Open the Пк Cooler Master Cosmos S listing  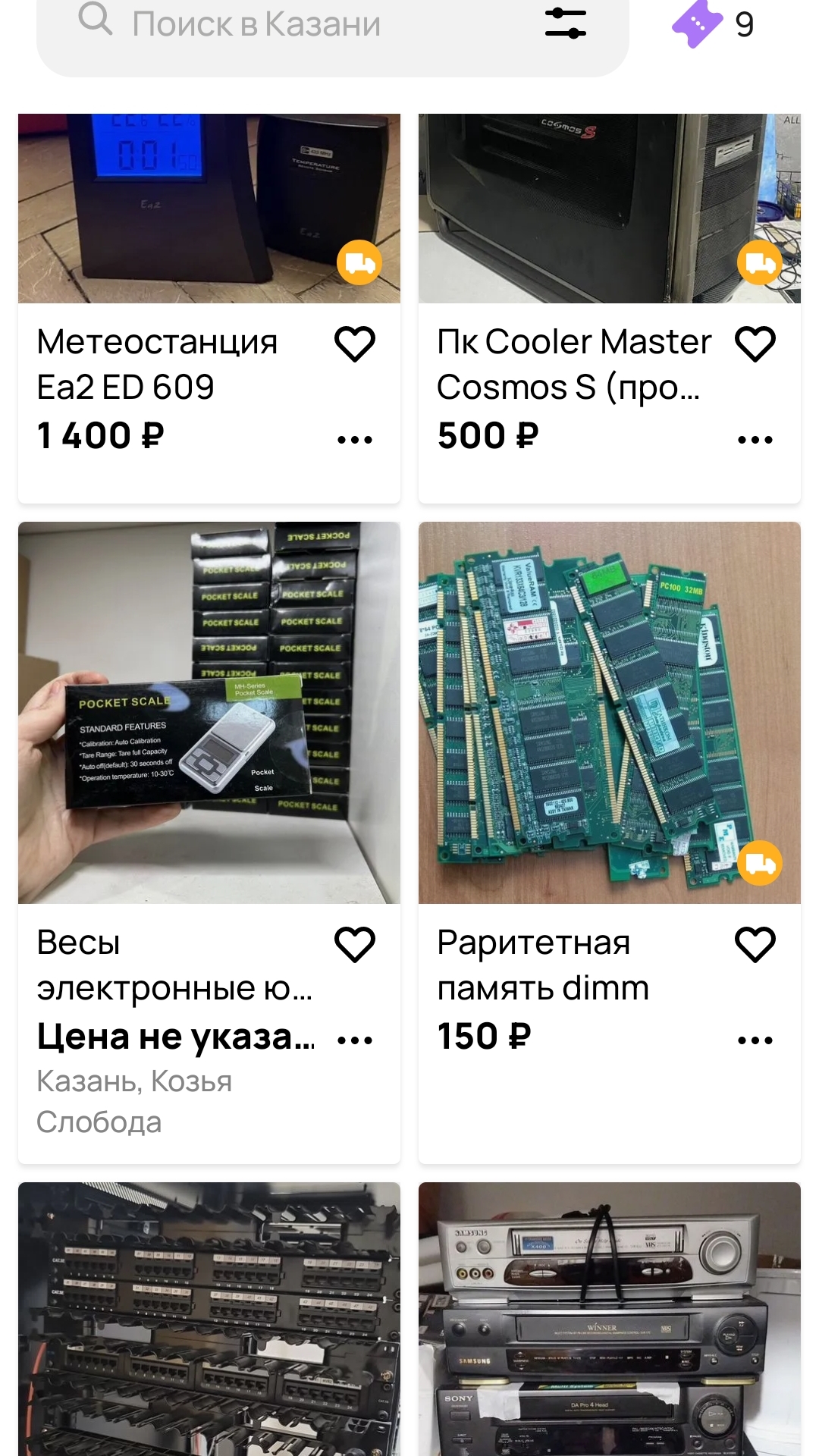pyautogui.click(x=609, y=209)
